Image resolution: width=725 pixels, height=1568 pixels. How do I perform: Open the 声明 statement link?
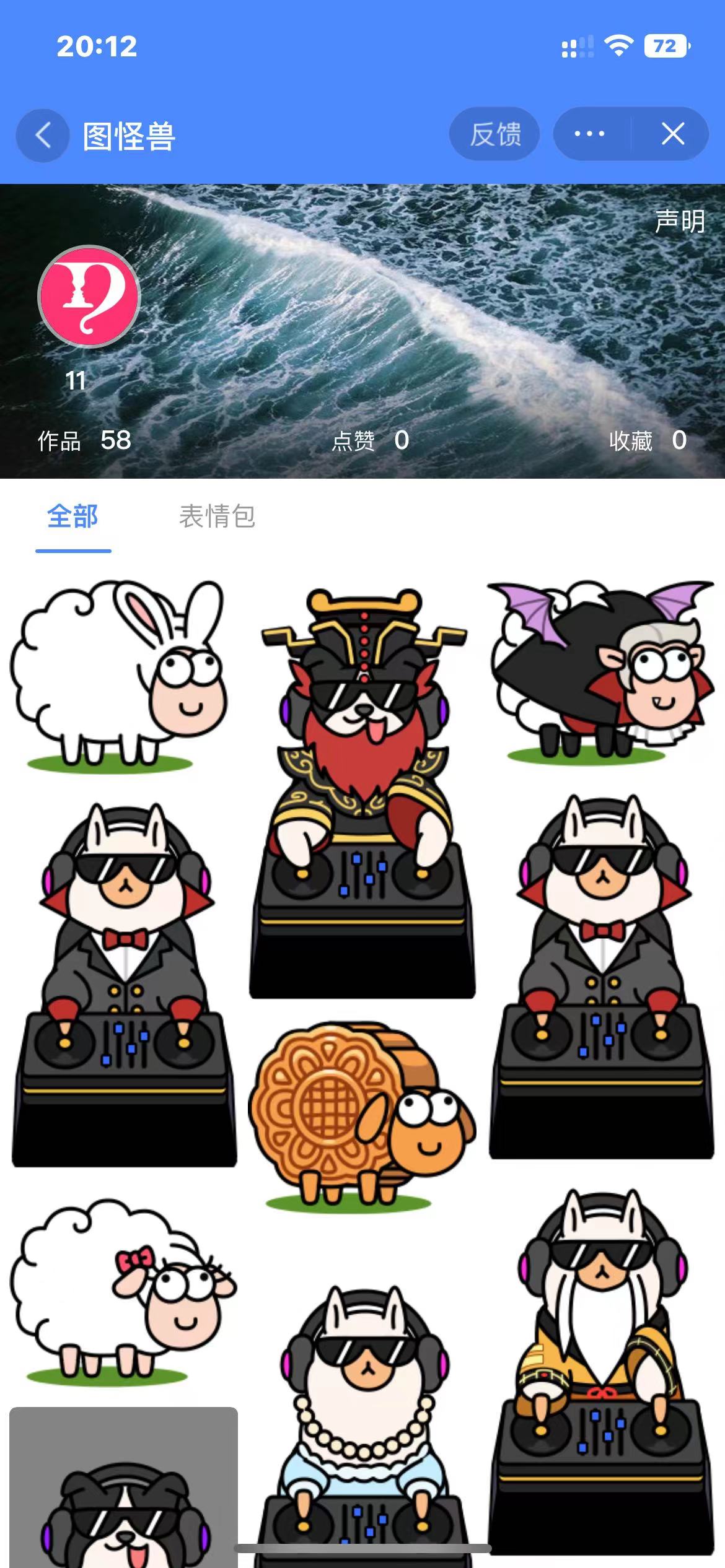[680, 221]
